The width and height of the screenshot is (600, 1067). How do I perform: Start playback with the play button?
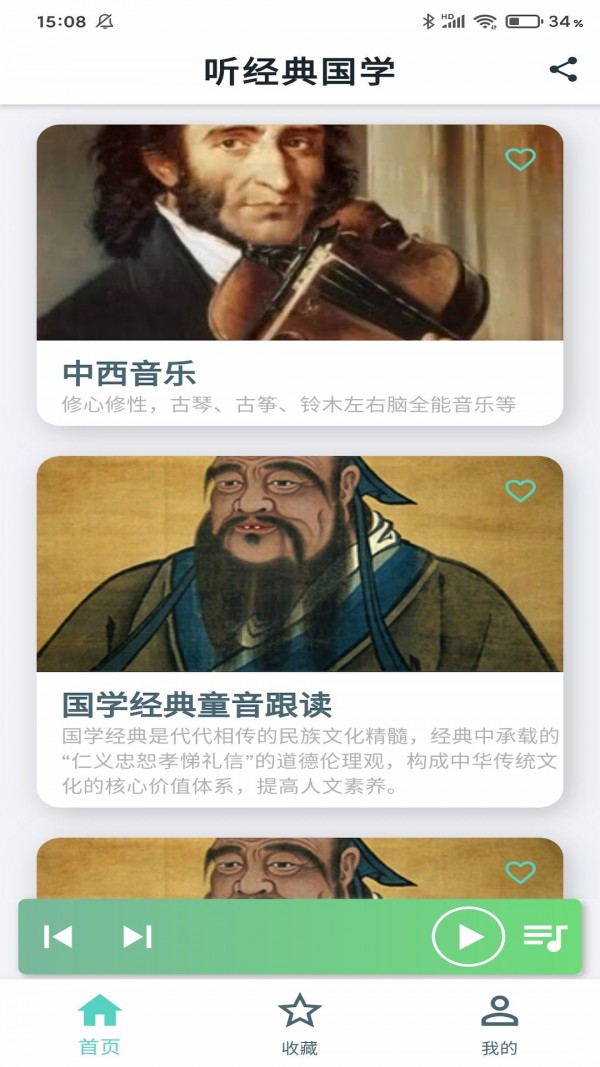(x=469, y=937)
